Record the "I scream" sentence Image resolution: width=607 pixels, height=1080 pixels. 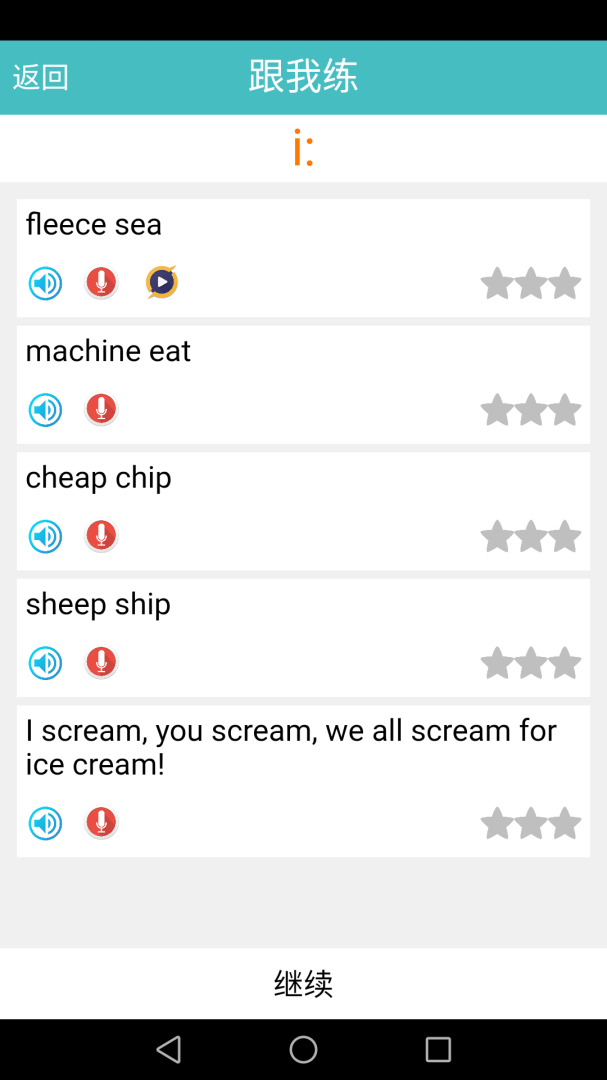pos(100,824)
